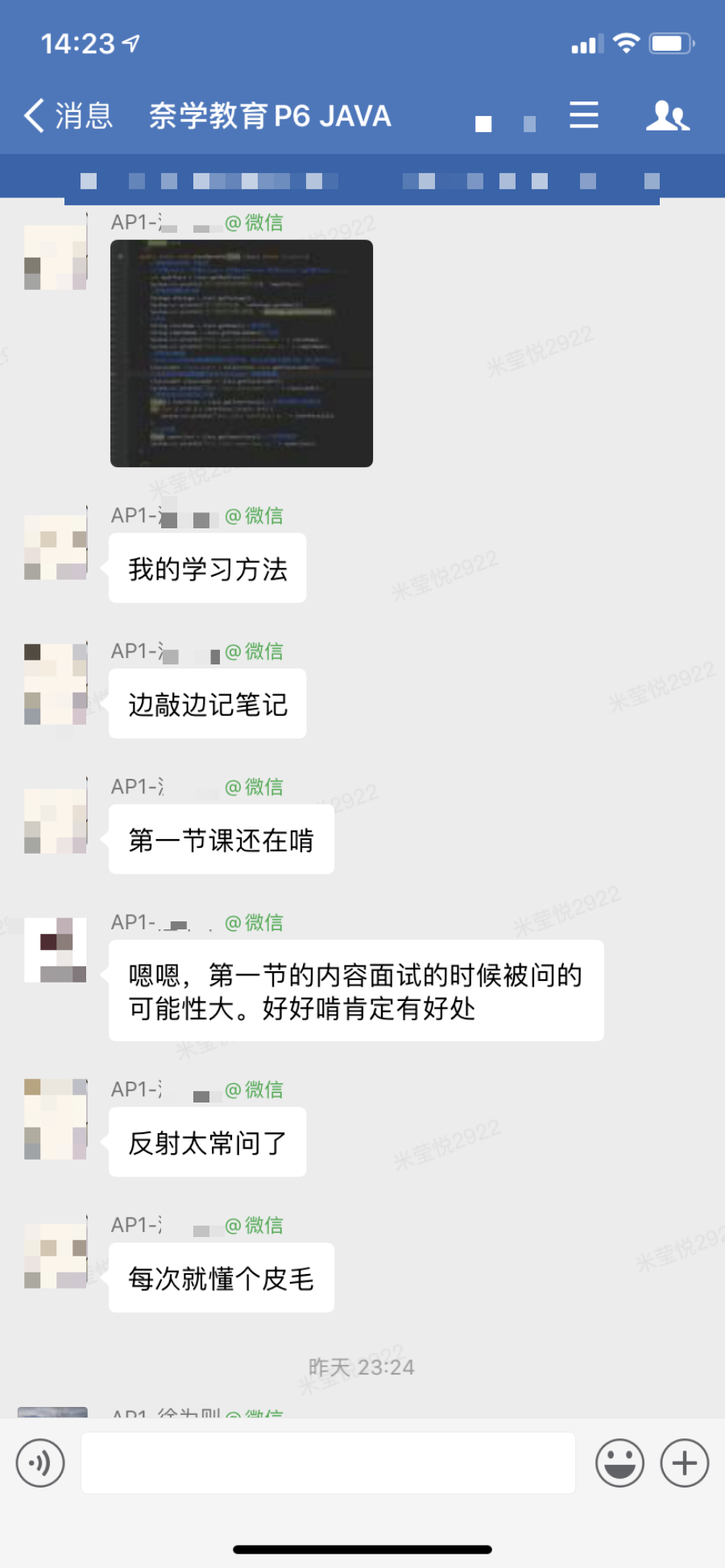Open the code screenshot image message
725x1568 pixels.
(242, 354)
